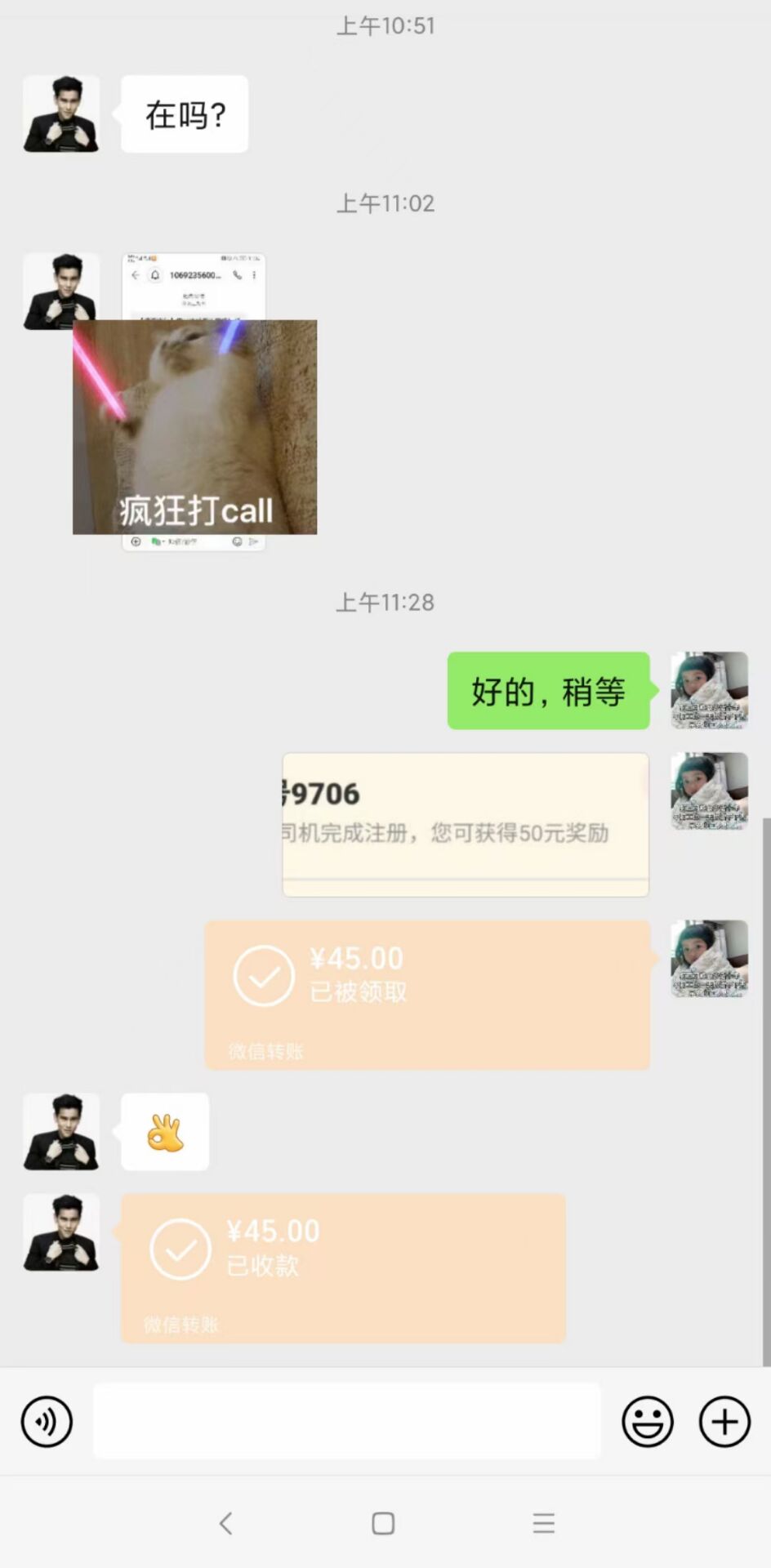Open the contact's avatar beside 在吗?
This screenshot has height=1568, width=771.
[61, 114]
